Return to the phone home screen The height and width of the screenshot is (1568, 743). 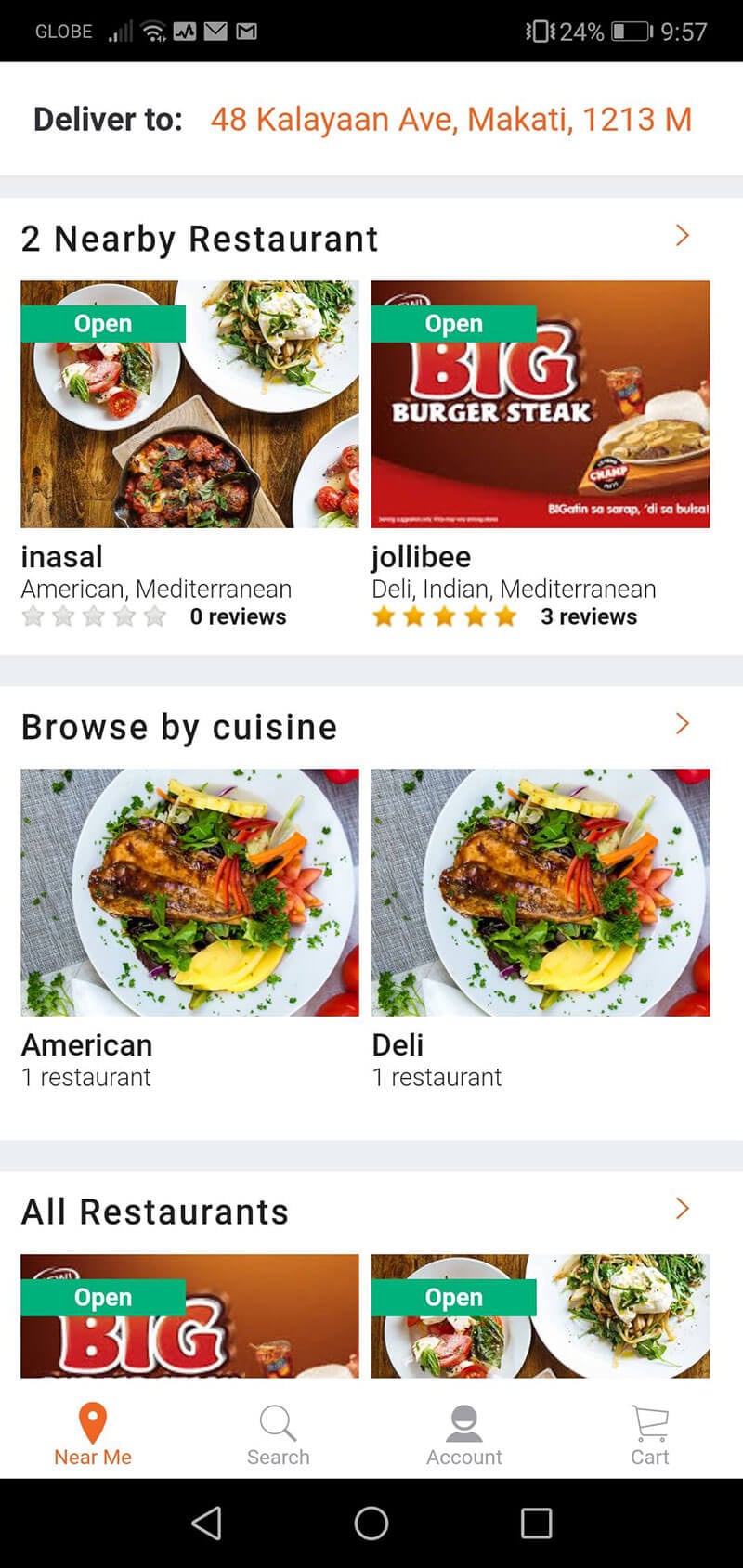[x=371, y=1523]
